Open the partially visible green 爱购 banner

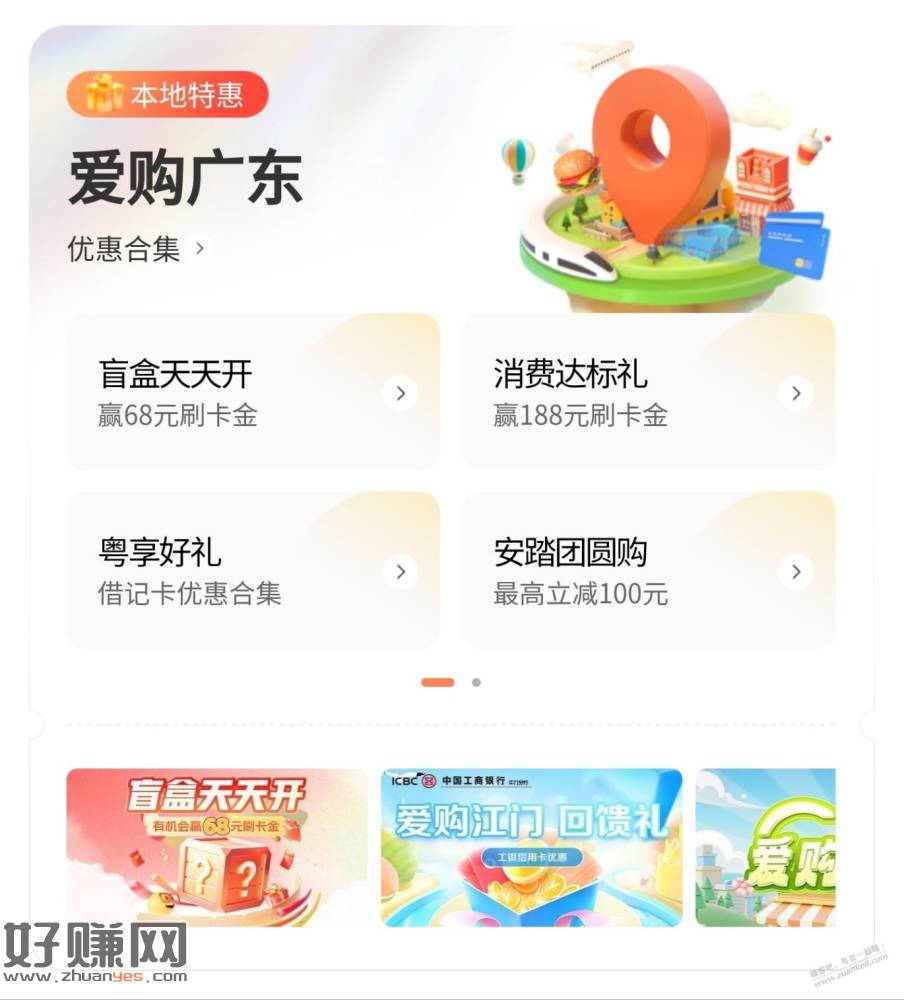[x=766, y=847]
